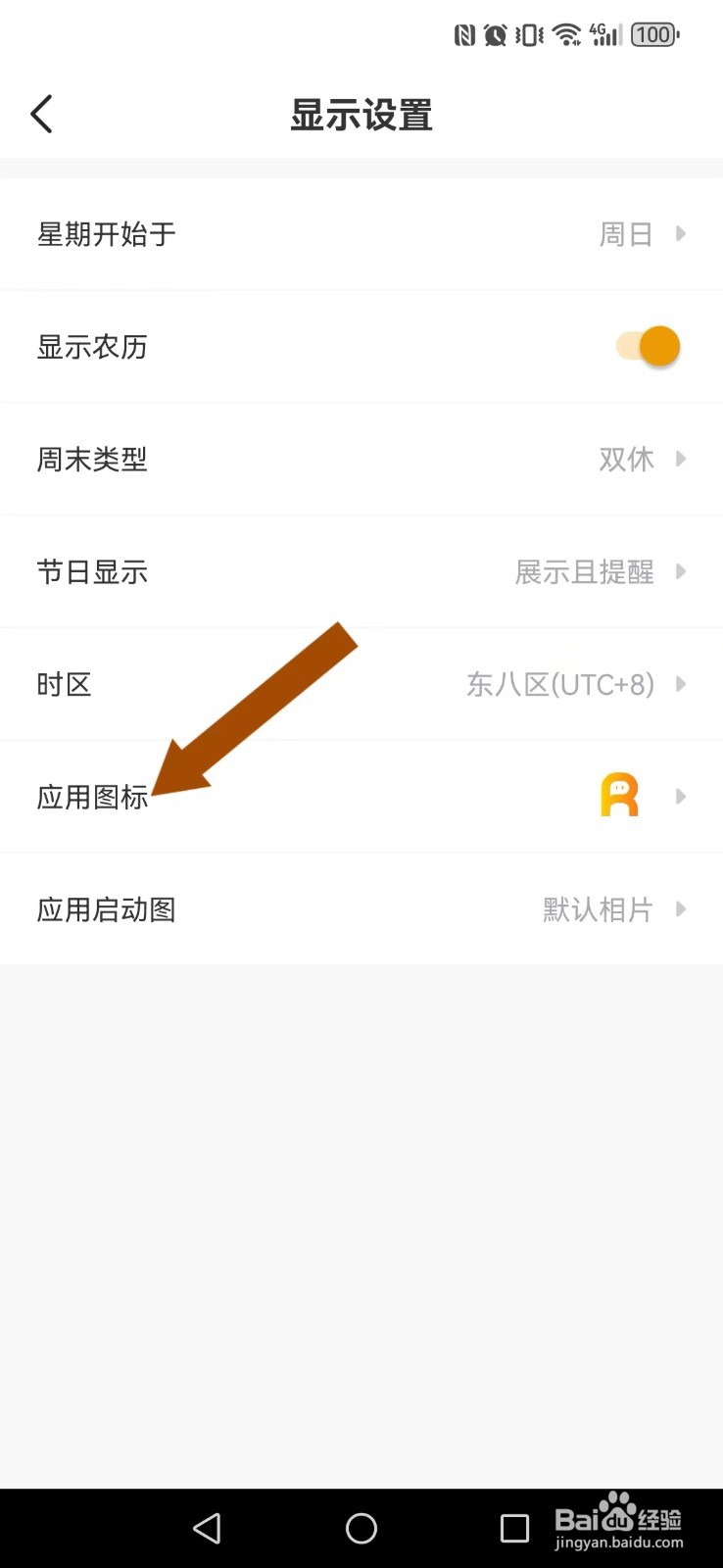Enable the lunar calendar display setting
723x1568 pixels.
647,346
